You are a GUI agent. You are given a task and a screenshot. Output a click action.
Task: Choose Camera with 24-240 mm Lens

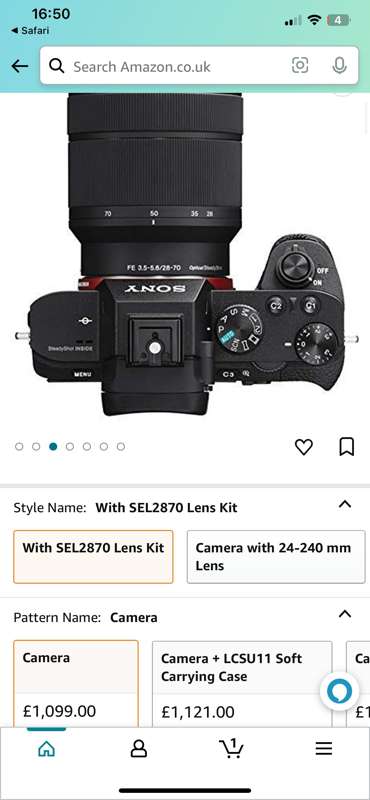(x=276, y=557)
